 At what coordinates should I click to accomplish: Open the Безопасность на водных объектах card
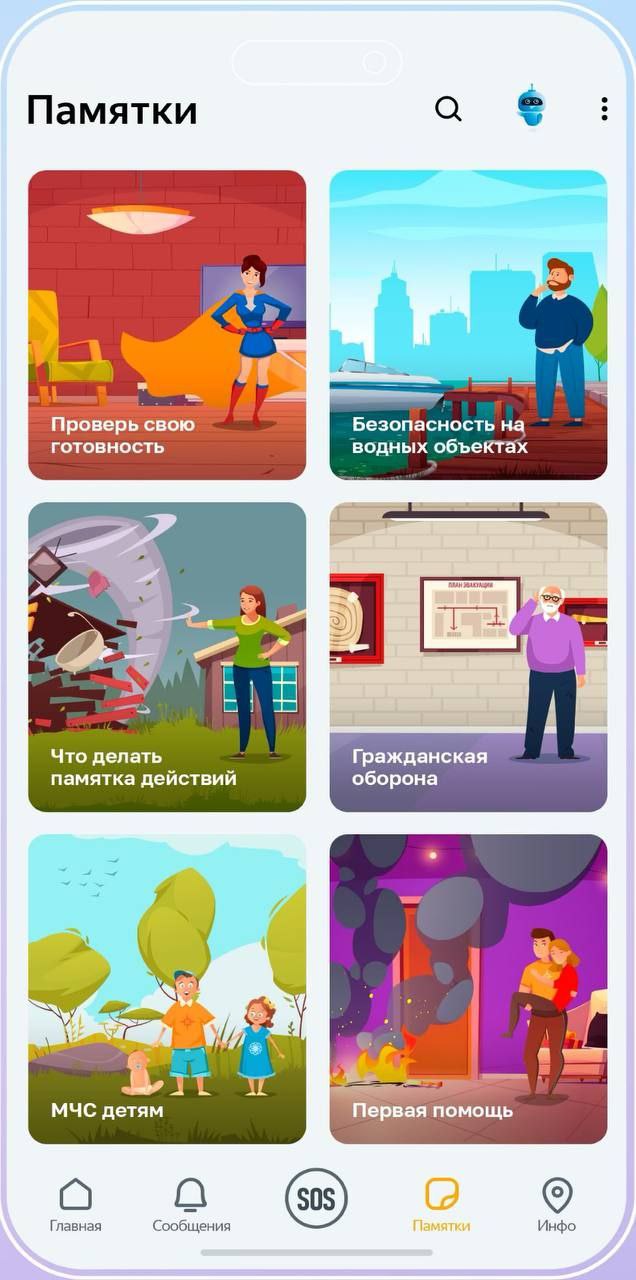(468, 325)
